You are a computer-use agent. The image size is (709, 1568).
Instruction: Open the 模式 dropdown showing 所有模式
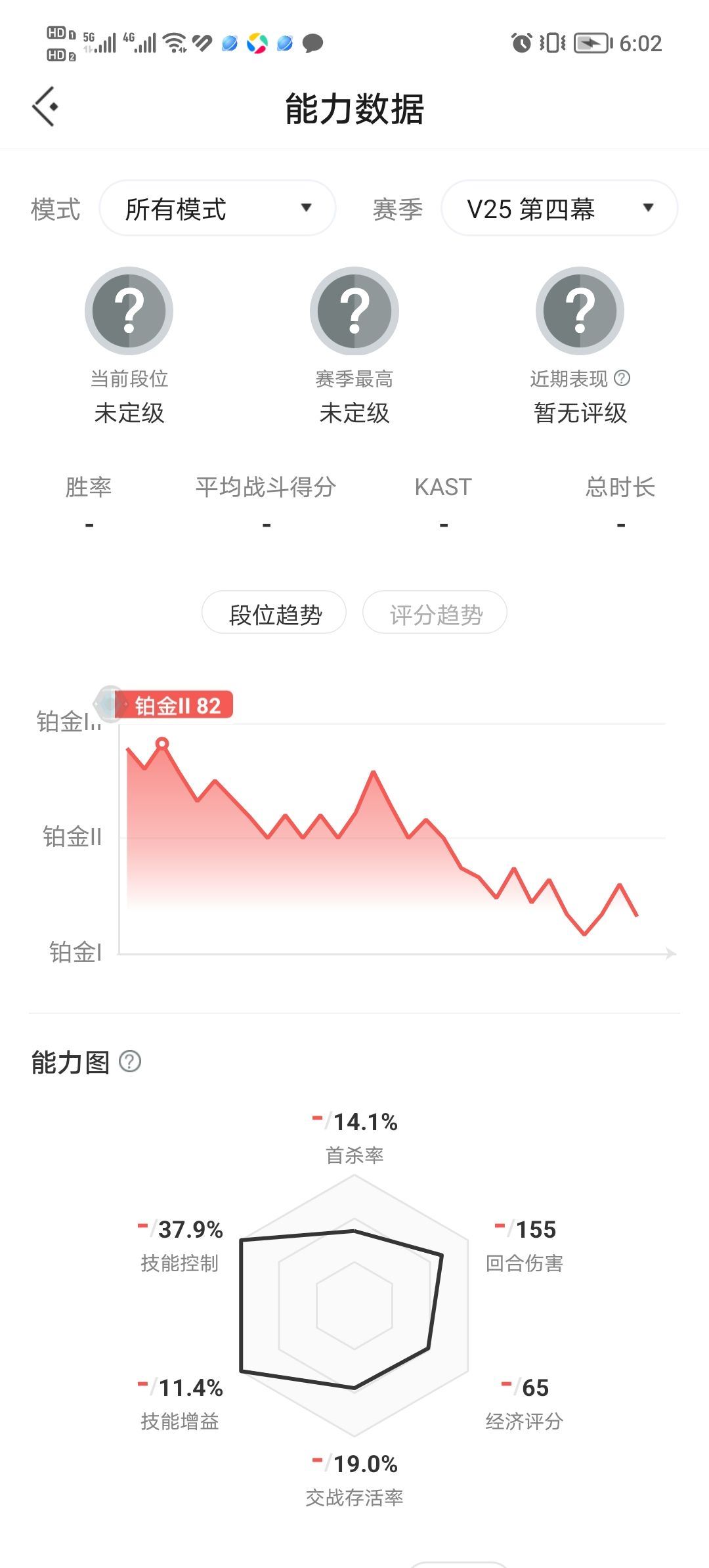[x=217, y=209]
